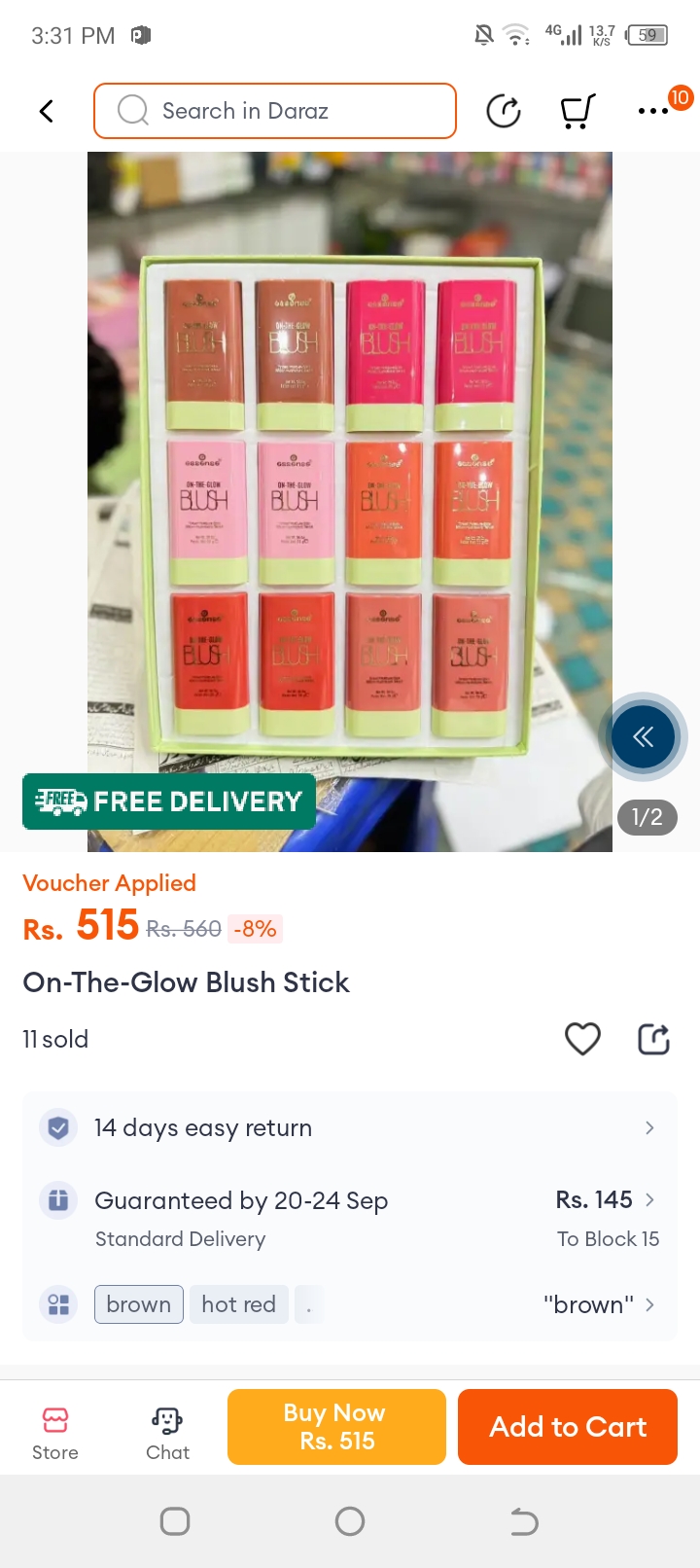
Task: Expand the "brown" variant selector
Action: (598, 1304)
